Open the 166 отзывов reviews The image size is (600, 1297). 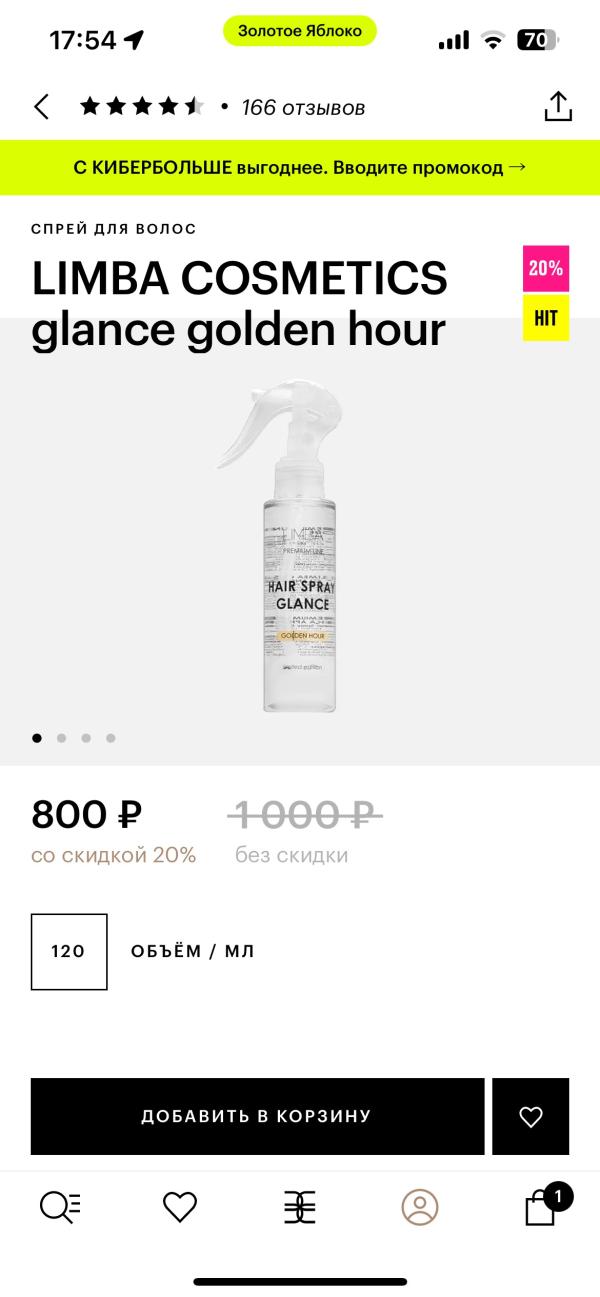point(303,107)
